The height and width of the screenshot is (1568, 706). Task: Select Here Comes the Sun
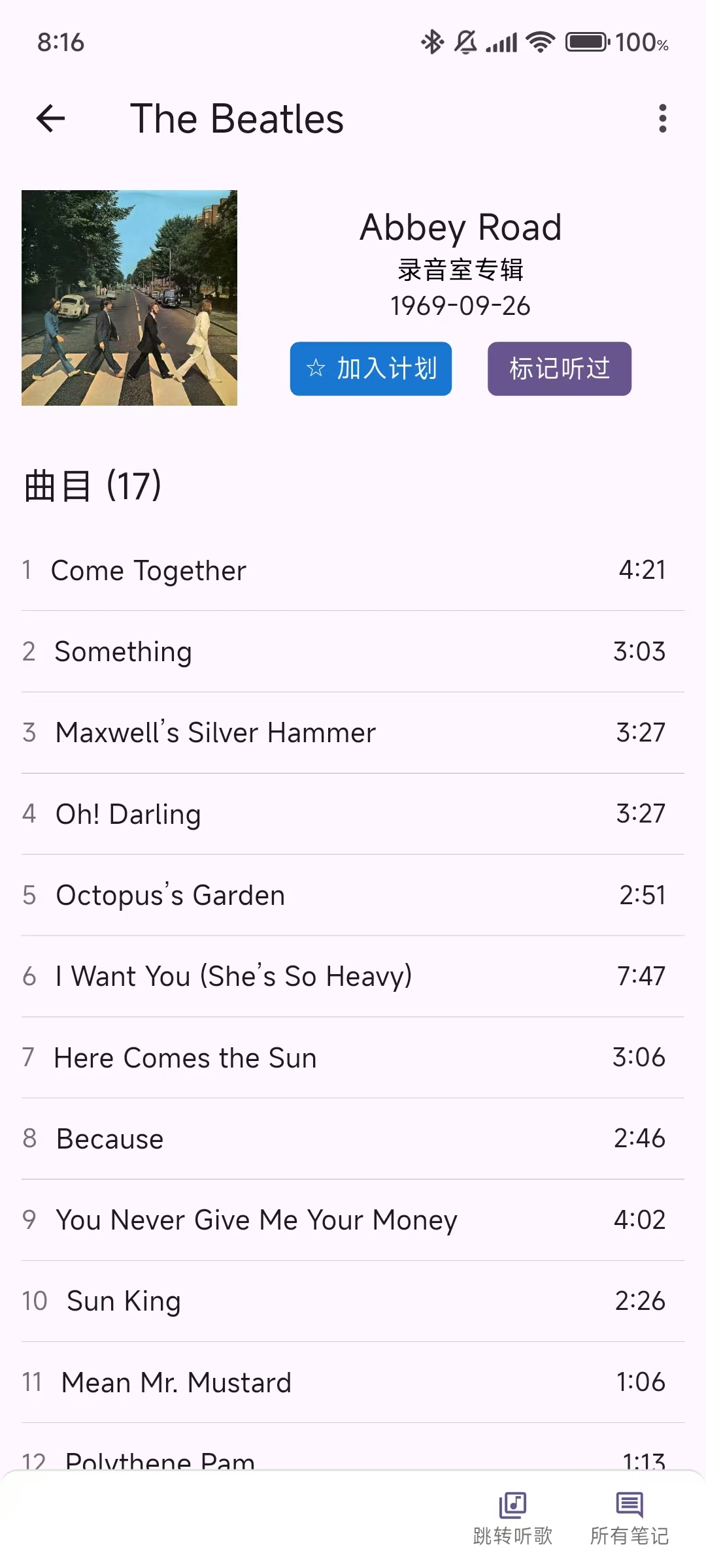click(185, 1057)
